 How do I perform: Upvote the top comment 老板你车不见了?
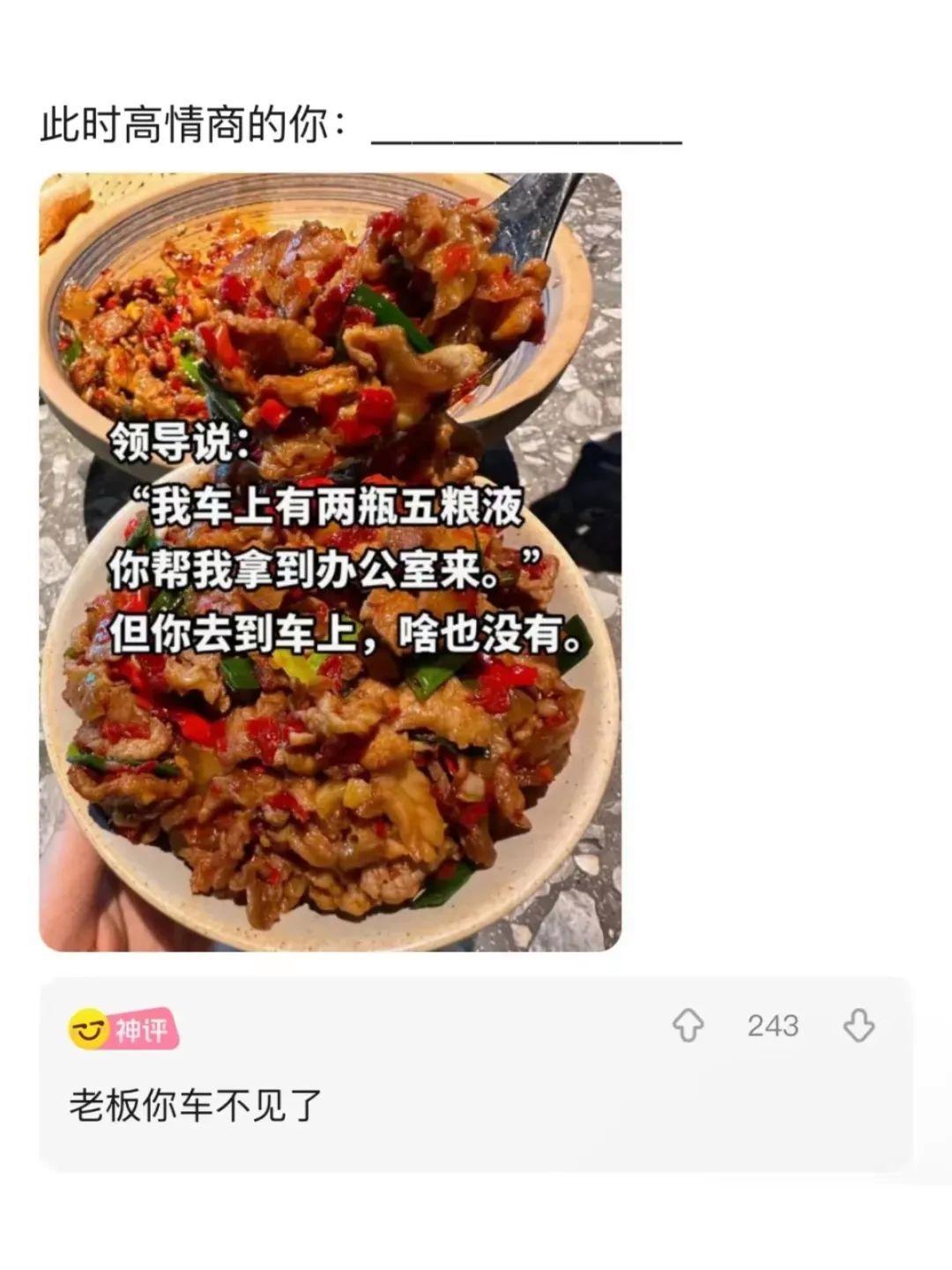point(688,1026)
